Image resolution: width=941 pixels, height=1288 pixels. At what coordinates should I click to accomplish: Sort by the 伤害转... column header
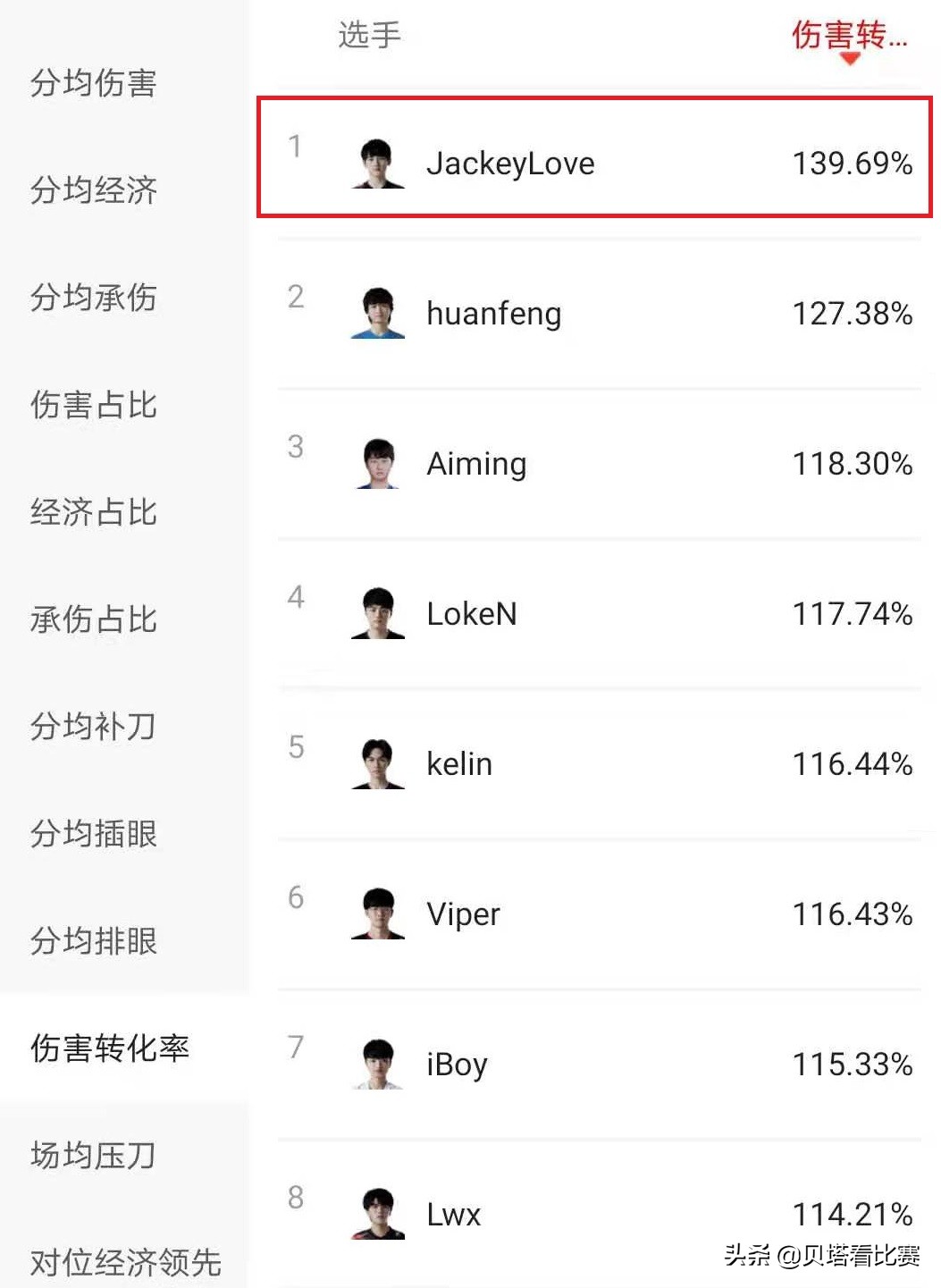point(848,37)
